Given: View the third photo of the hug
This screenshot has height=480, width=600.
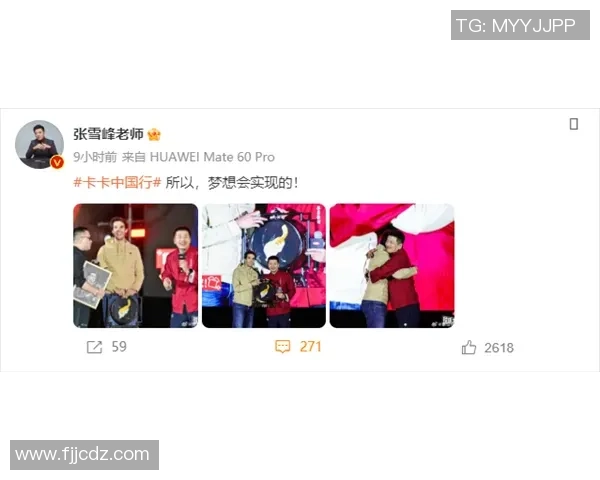Looking at the screenshot, I should (x=391, y=265).
